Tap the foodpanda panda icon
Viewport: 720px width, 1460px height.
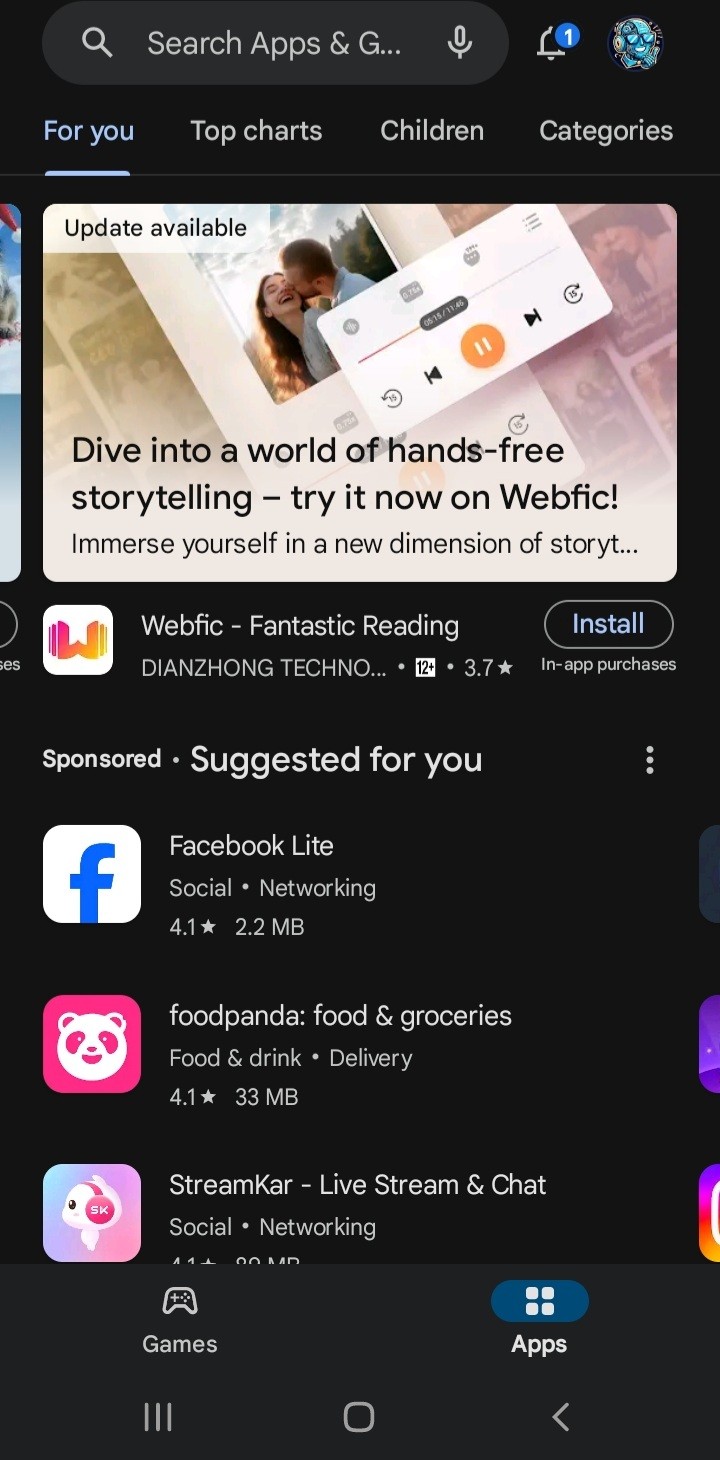tap(91, 1044)
